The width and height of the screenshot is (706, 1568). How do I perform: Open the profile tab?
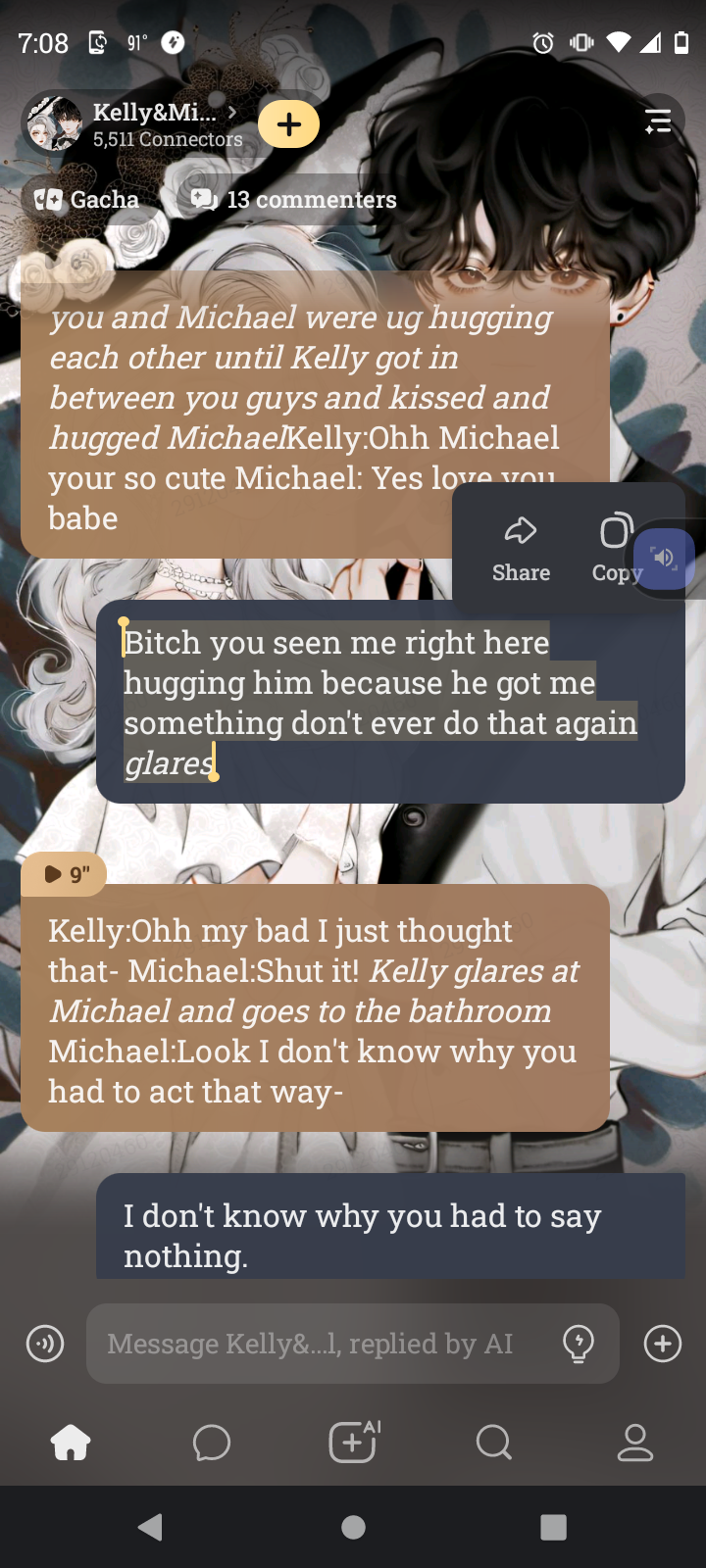634,1443
